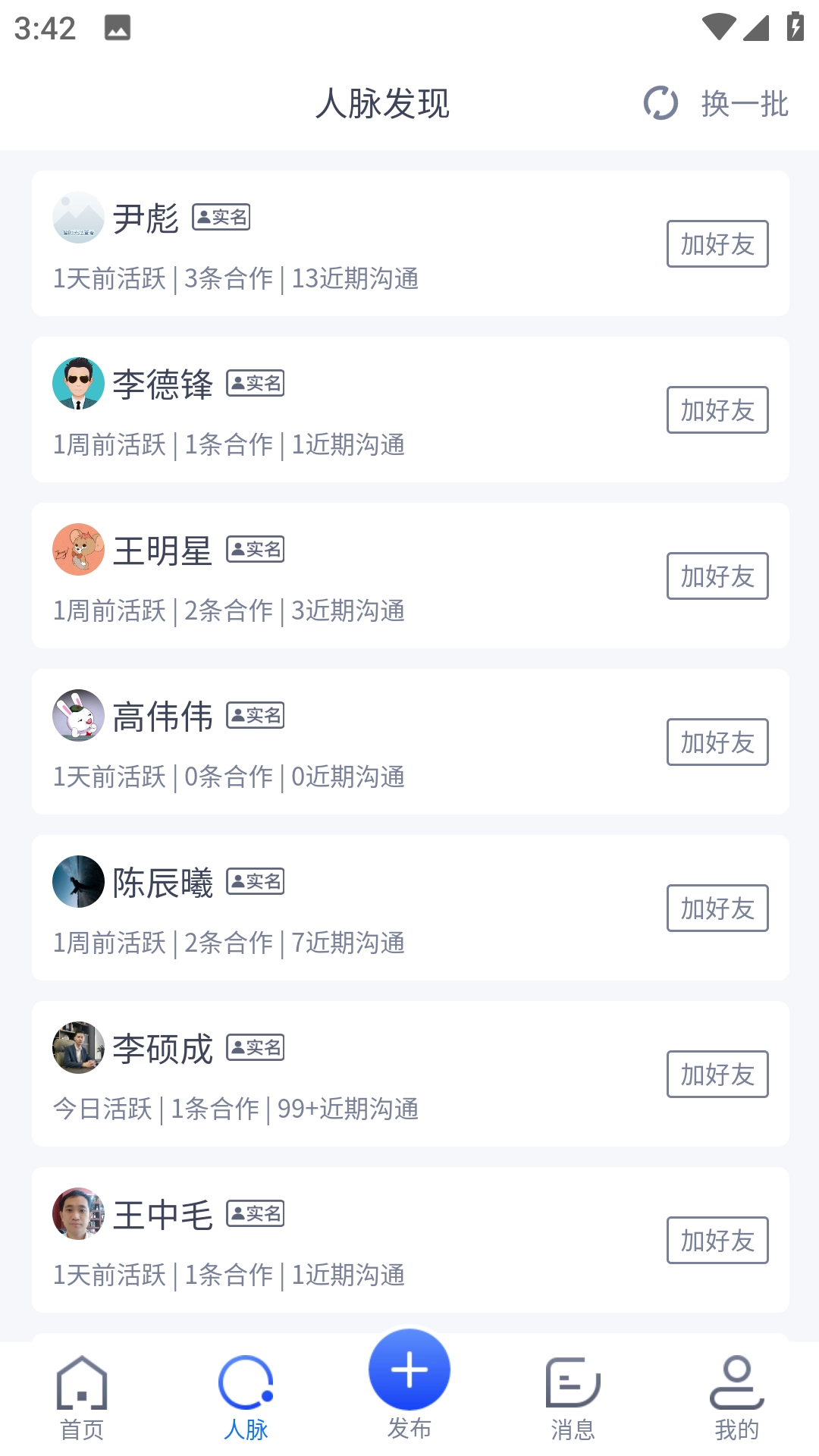Open 王明星's cartoon mouse avatar

78,551
